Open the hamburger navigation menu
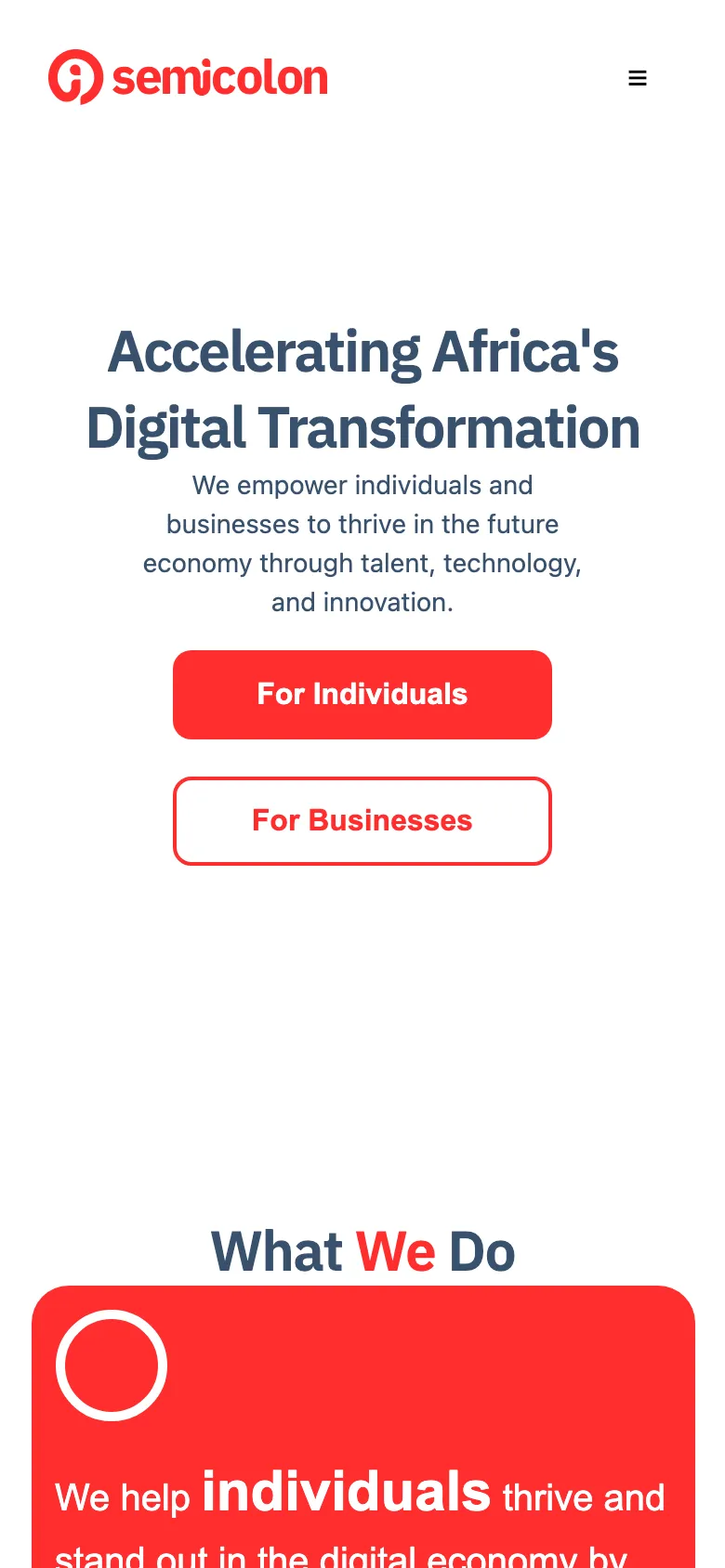Screen dimensions: 725x1568 (x=638, y=78)
